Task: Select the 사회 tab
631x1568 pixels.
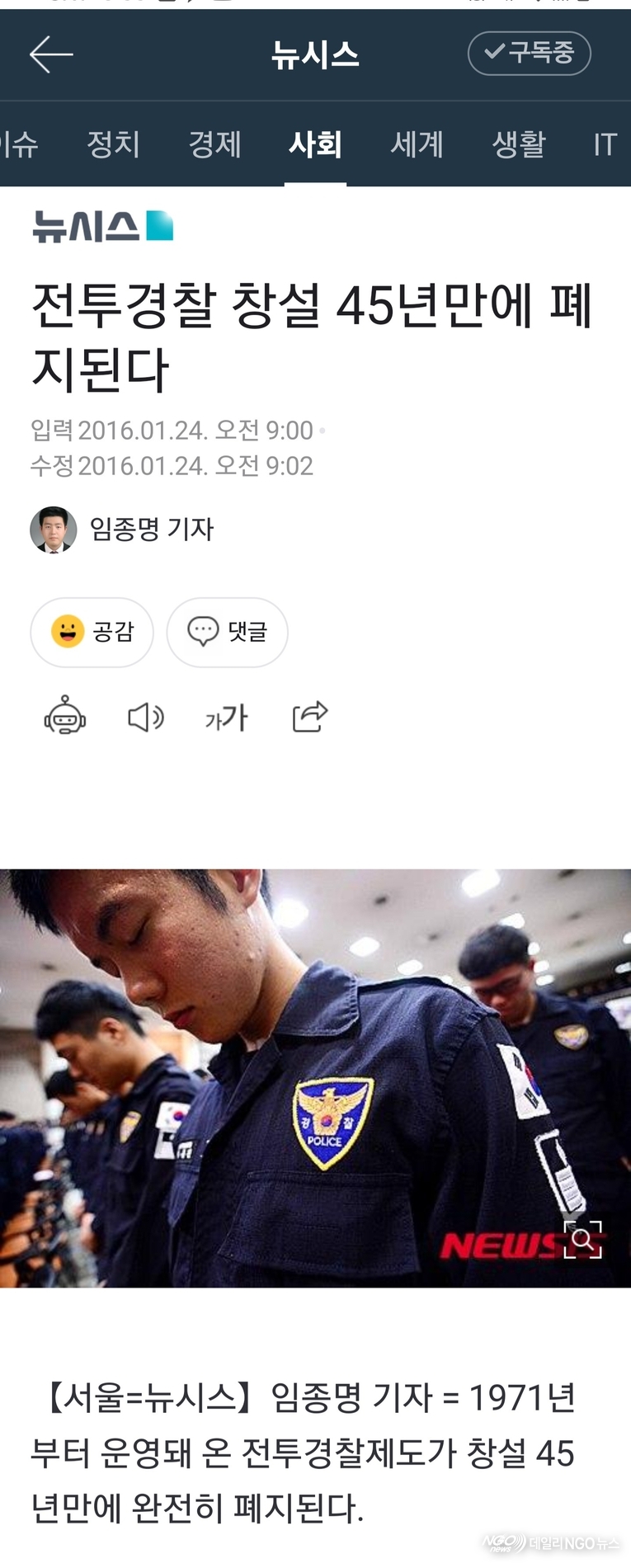Action: (315, 144)
